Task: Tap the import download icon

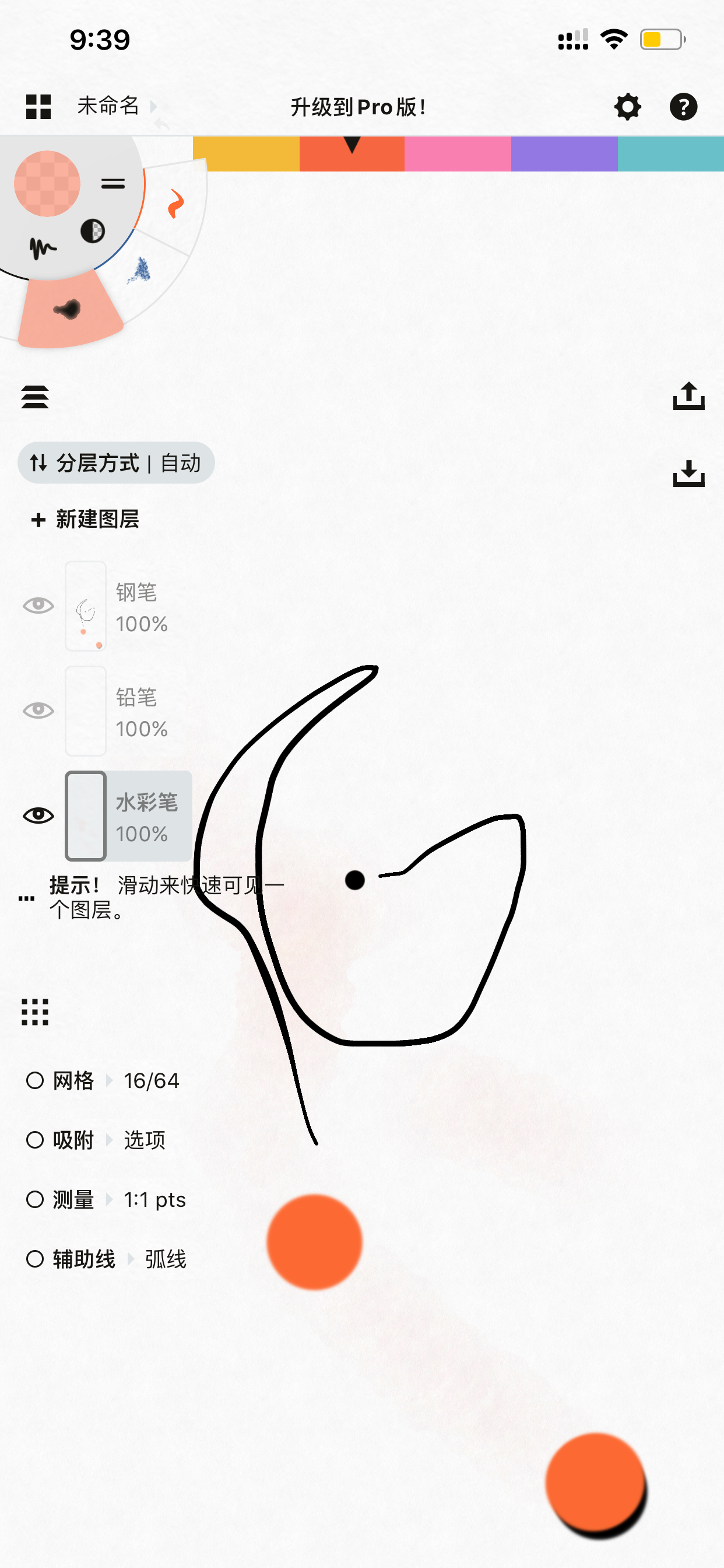Action: (688, 474)
